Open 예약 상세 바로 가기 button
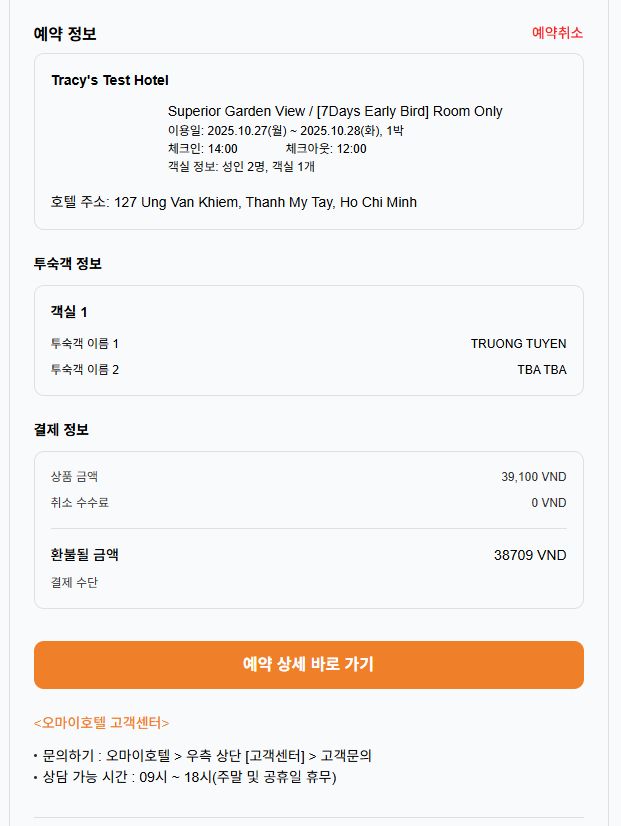Image resolution: width=621 pixels, height=826 pixels. click(308, 664)
